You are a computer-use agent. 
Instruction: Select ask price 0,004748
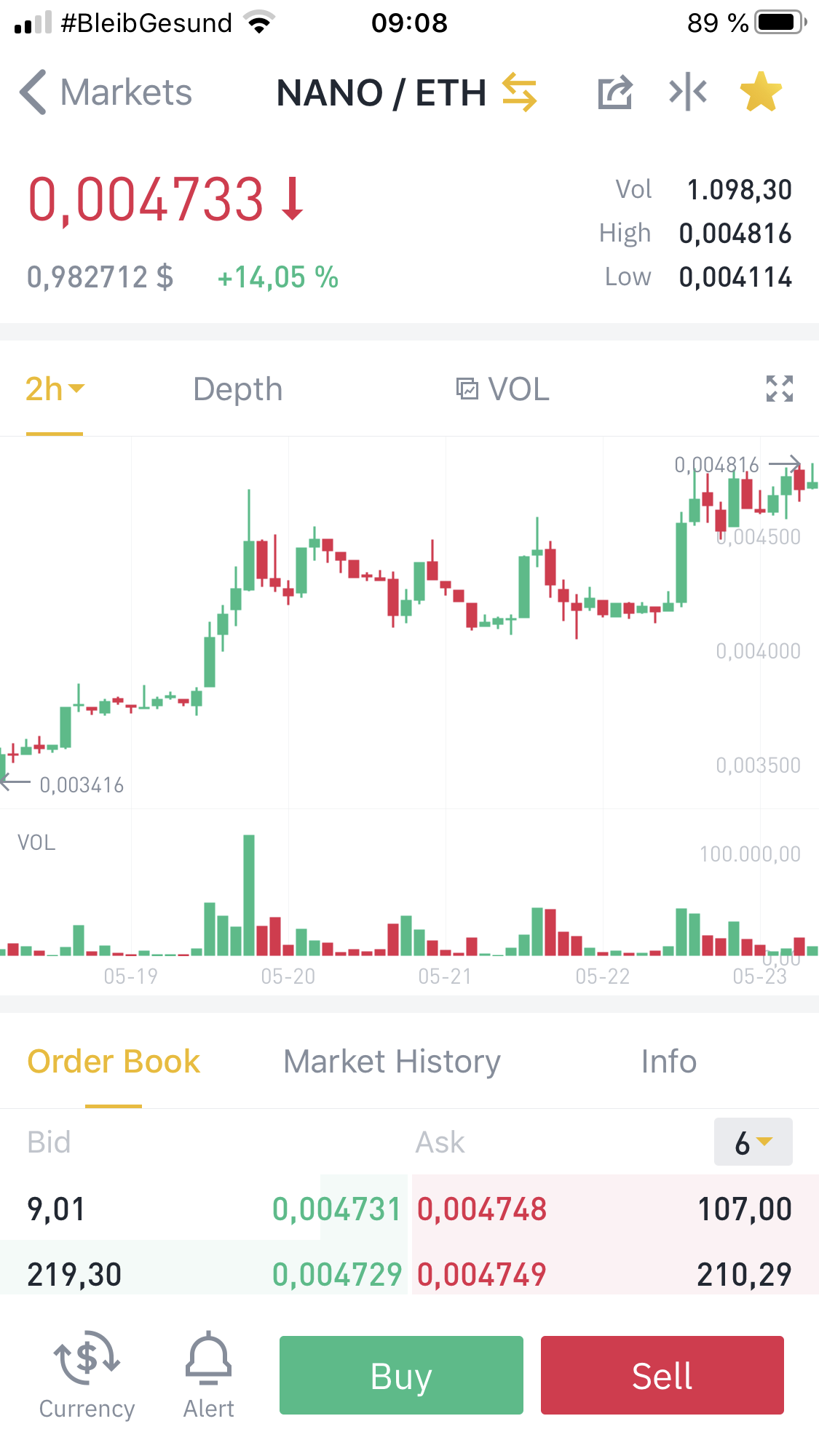point(482,1209)
